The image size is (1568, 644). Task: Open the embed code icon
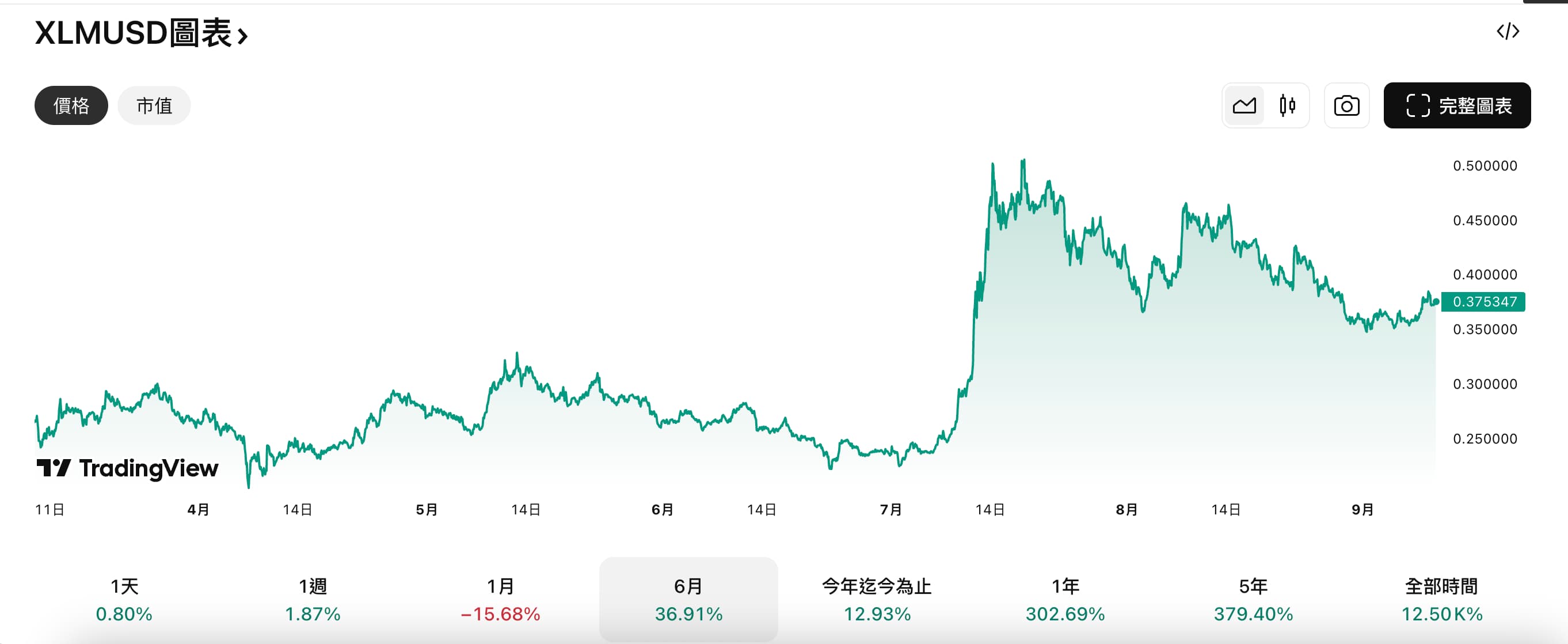coord(1508,32)
